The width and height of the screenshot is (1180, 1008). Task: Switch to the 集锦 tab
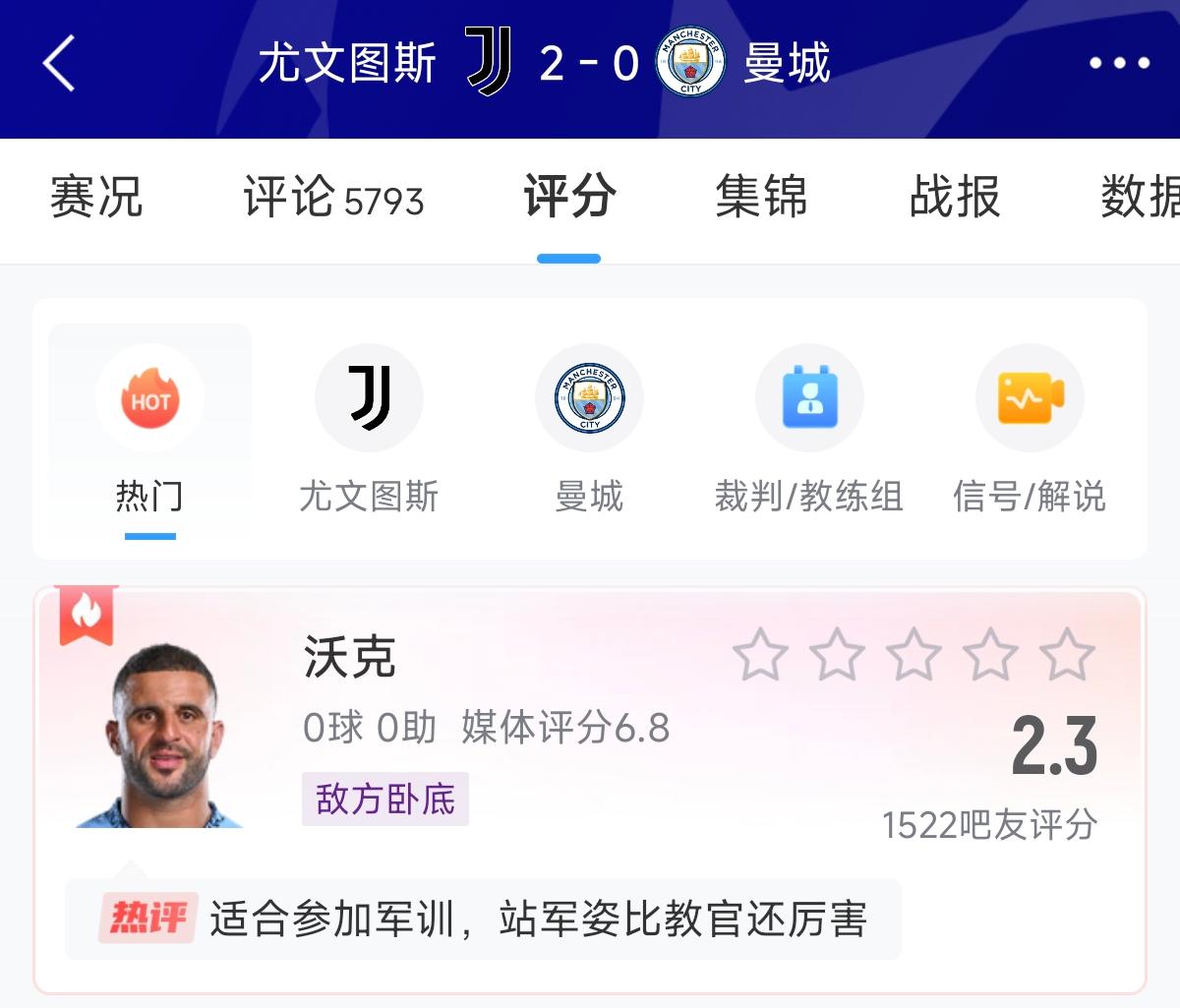point(761,197)
